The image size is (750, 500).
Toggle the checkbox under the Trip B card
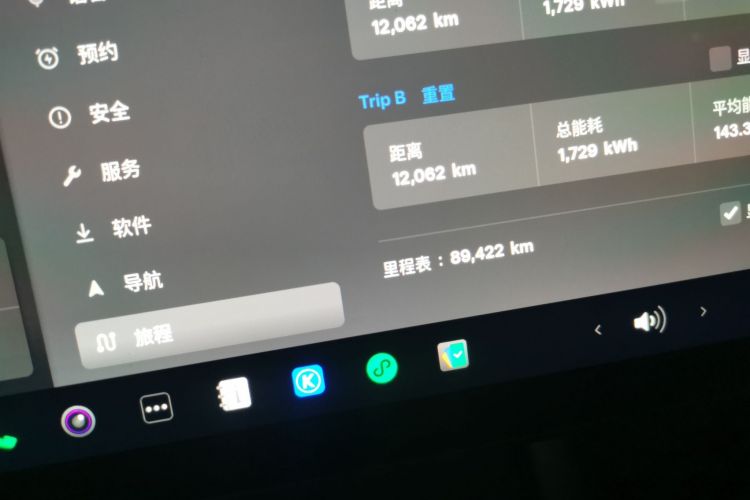(x=731, y=213)
